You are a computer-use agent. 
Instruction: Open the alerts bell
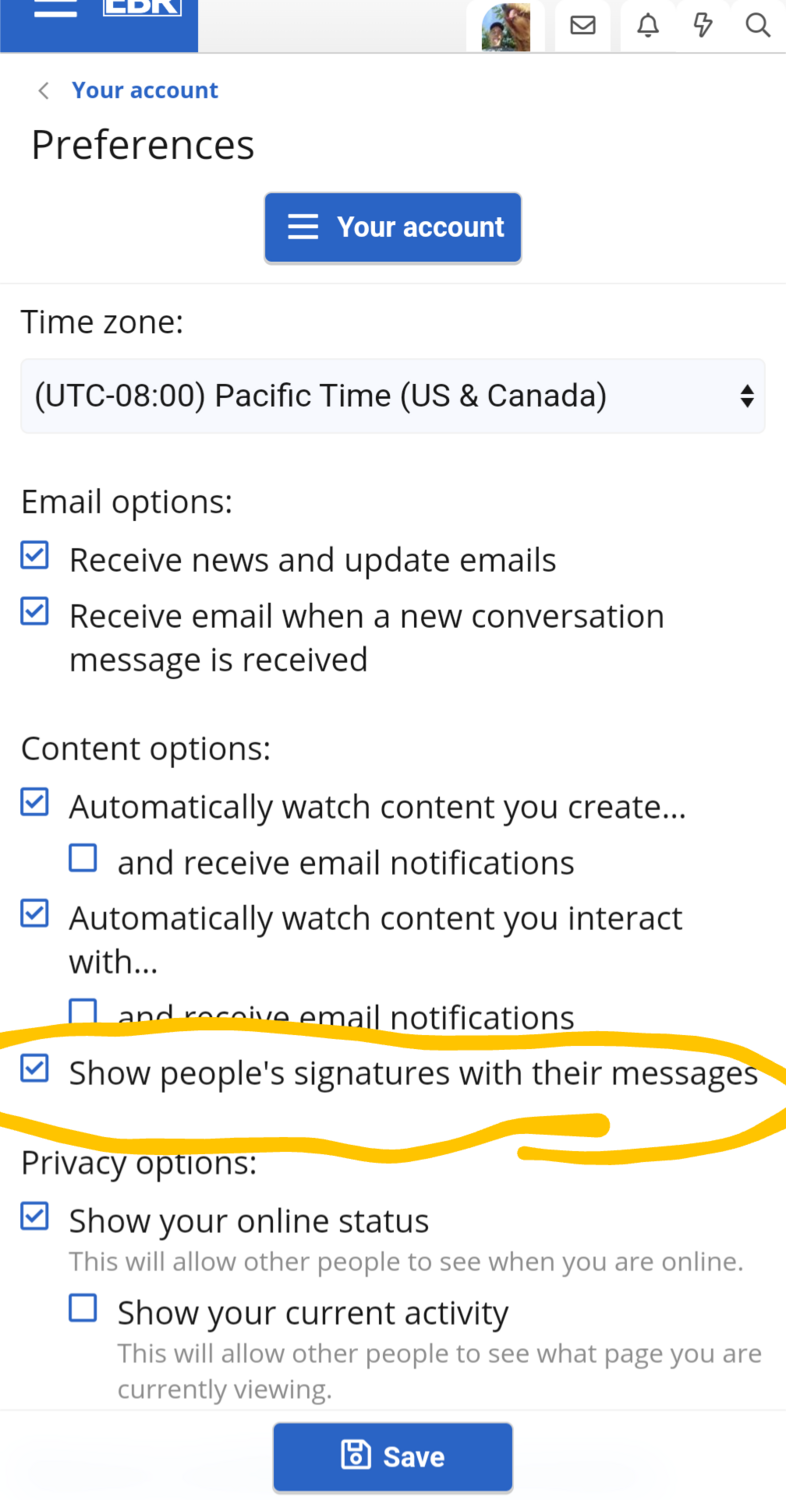[648, 26]
